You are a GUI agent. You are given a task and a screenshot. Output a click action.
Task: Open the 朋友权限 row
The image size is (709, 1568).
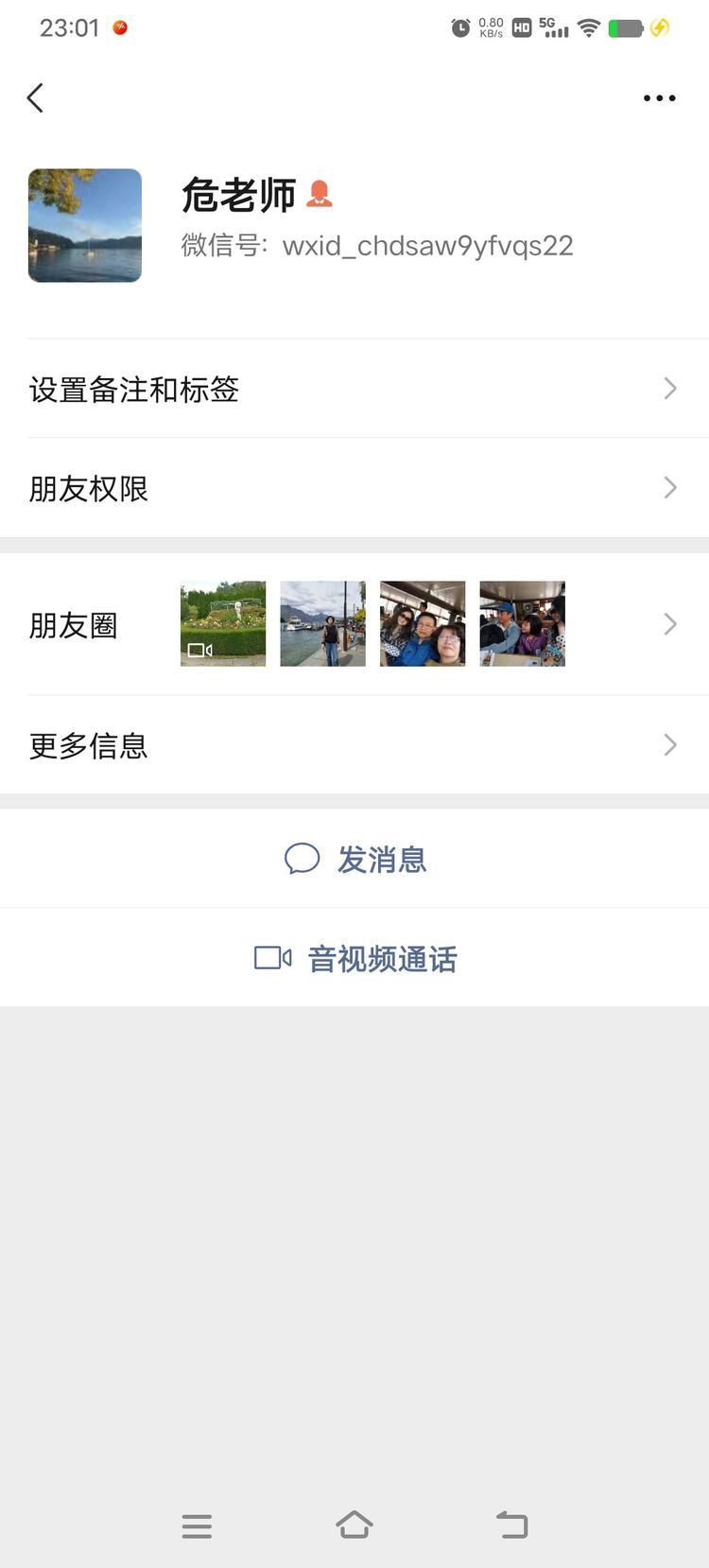point(354,488)
